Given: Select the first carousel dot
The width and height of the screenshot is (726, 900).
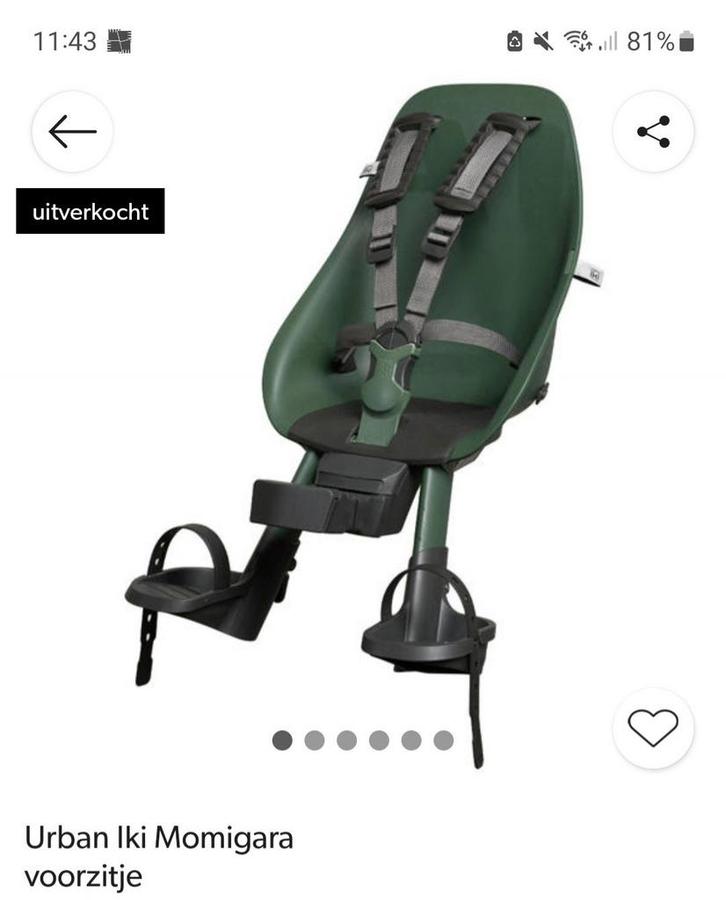Looking at the screenshot, I should (284, 740).
